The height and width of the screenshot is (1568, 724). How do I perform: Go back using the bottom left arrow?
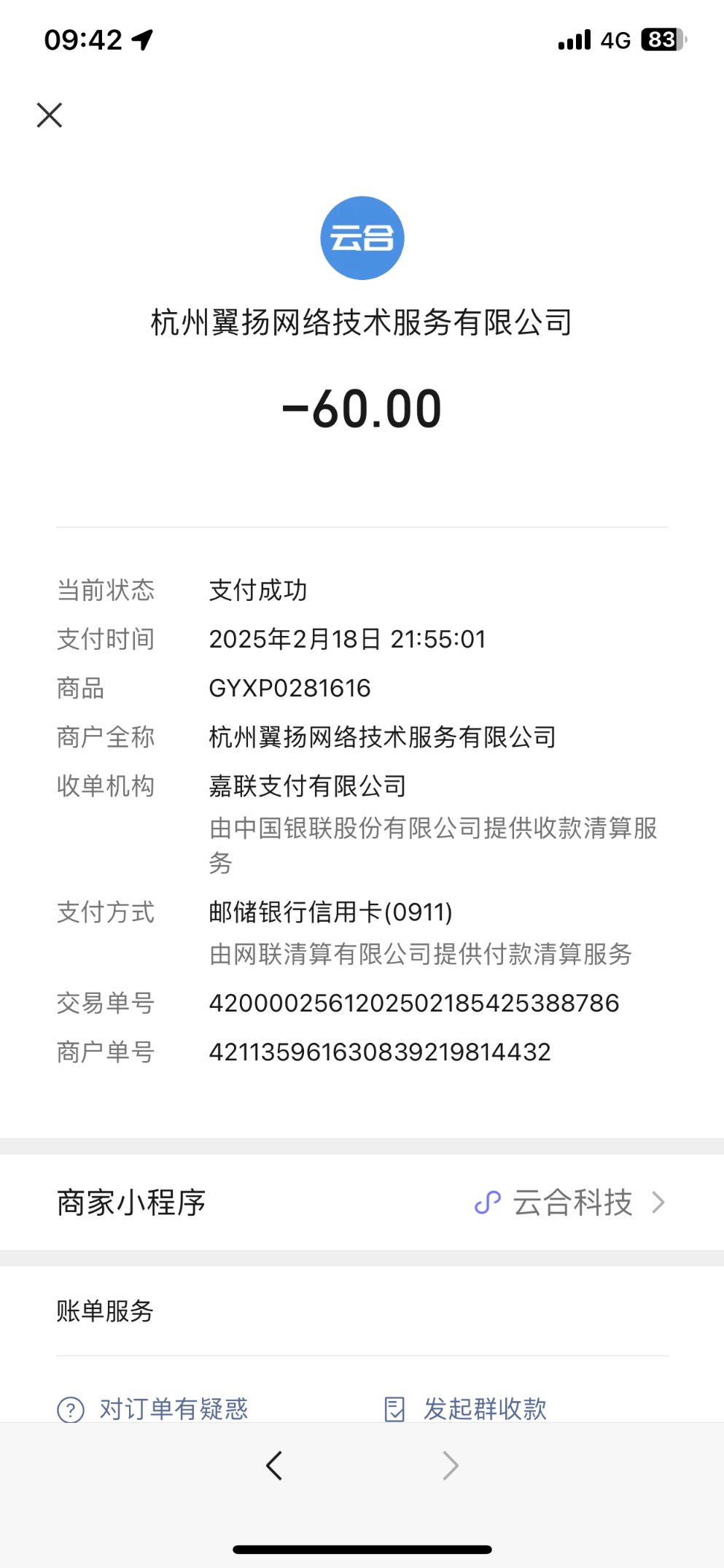coord(274,1465)
